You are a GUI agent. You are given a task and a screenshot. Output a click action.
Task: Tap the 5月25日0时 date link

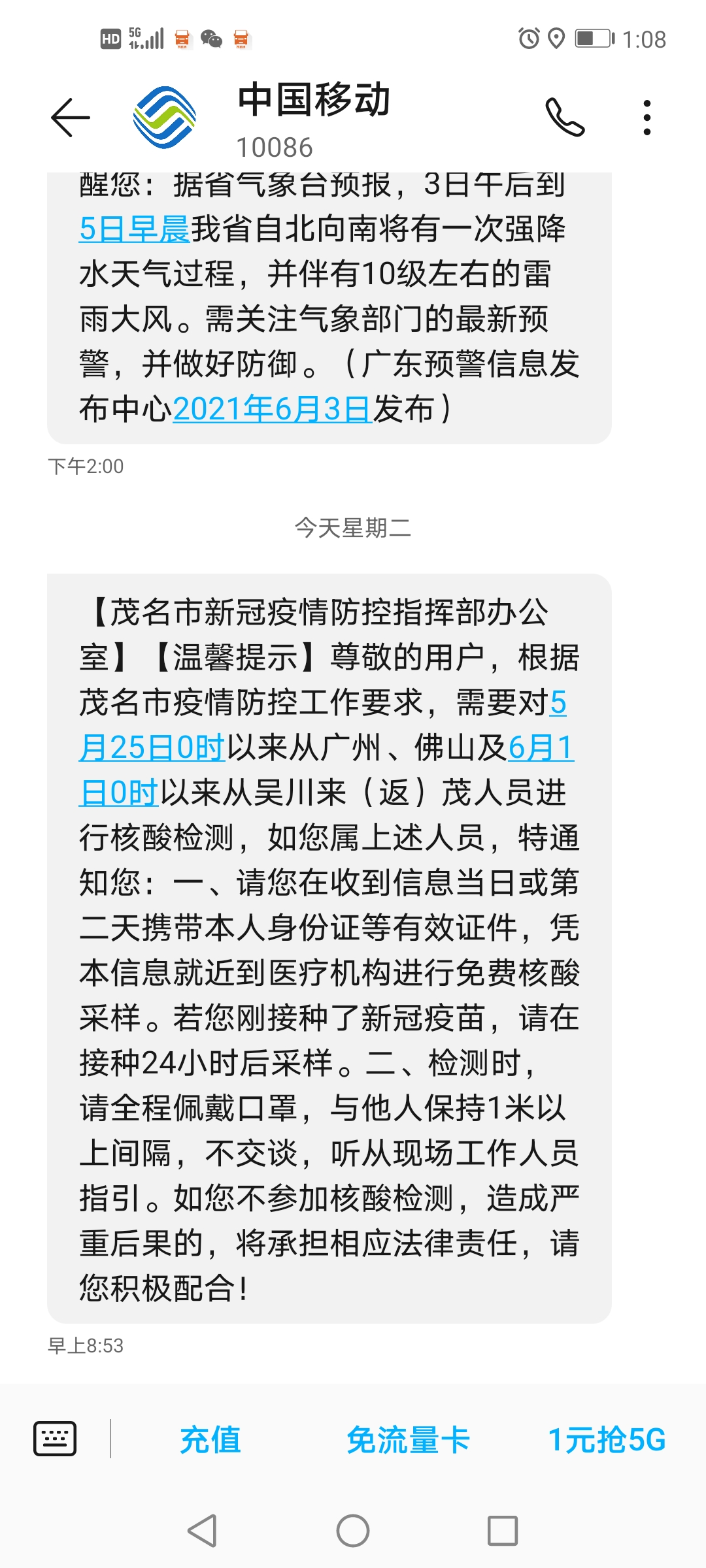[323, 725]
